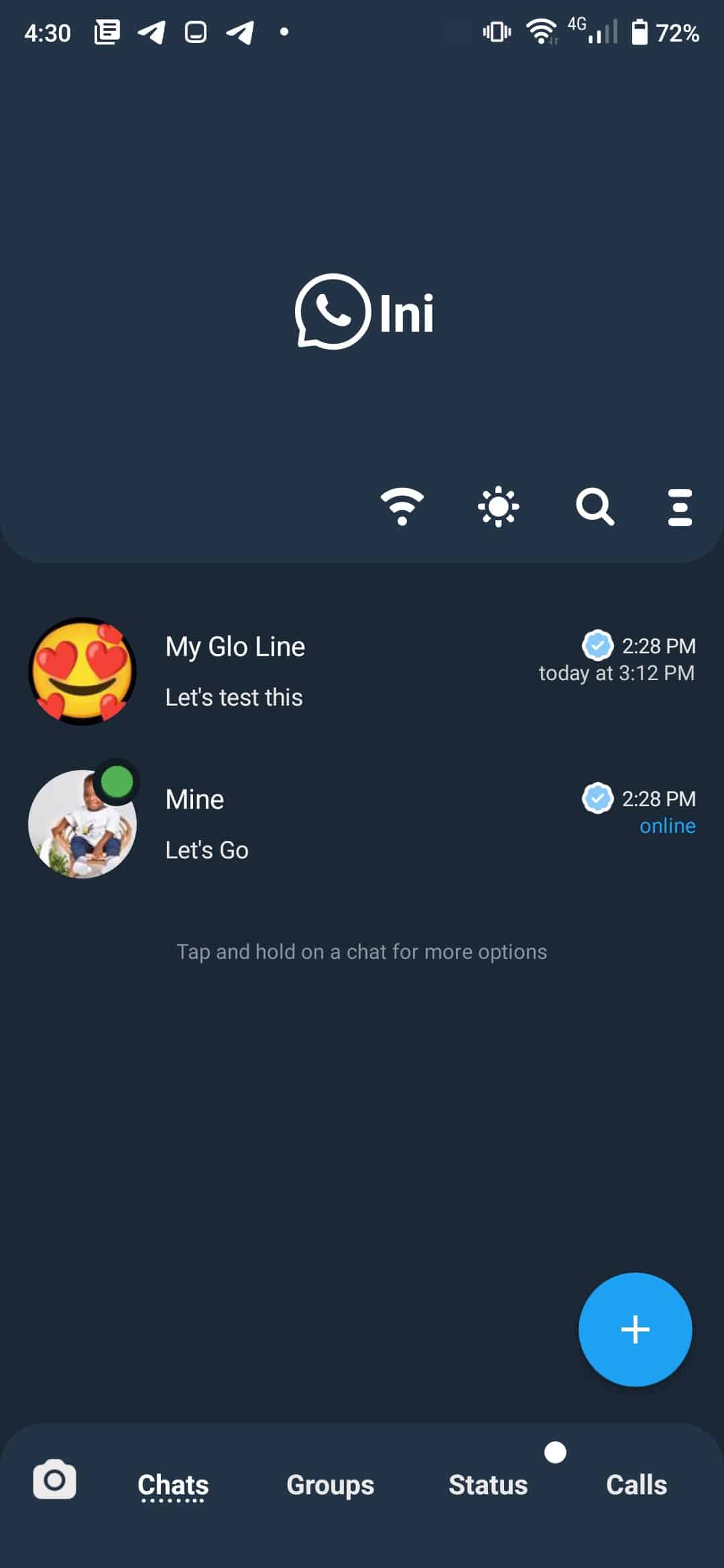Open the chat with My Glo Line
The height and width of the screenshot is (1568, 724).
(x=402, y=671)
